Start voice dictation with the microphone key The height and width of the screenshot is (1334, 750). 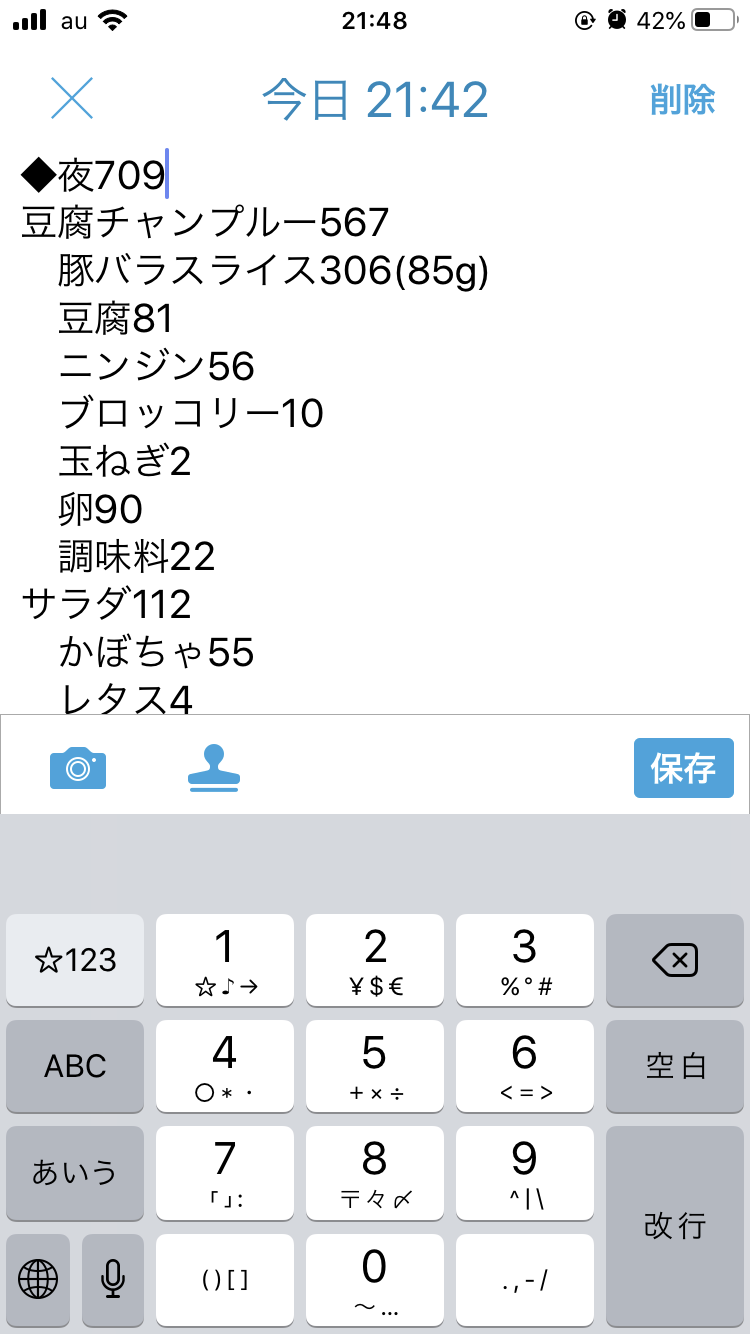pos(113,1278)
